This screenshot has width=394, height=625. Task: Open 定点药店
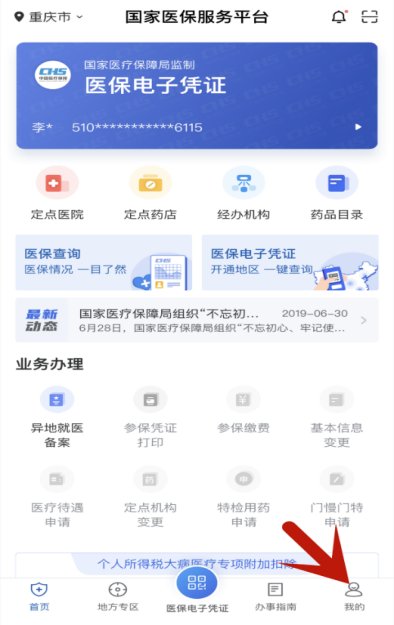click(x=150, y=194)
